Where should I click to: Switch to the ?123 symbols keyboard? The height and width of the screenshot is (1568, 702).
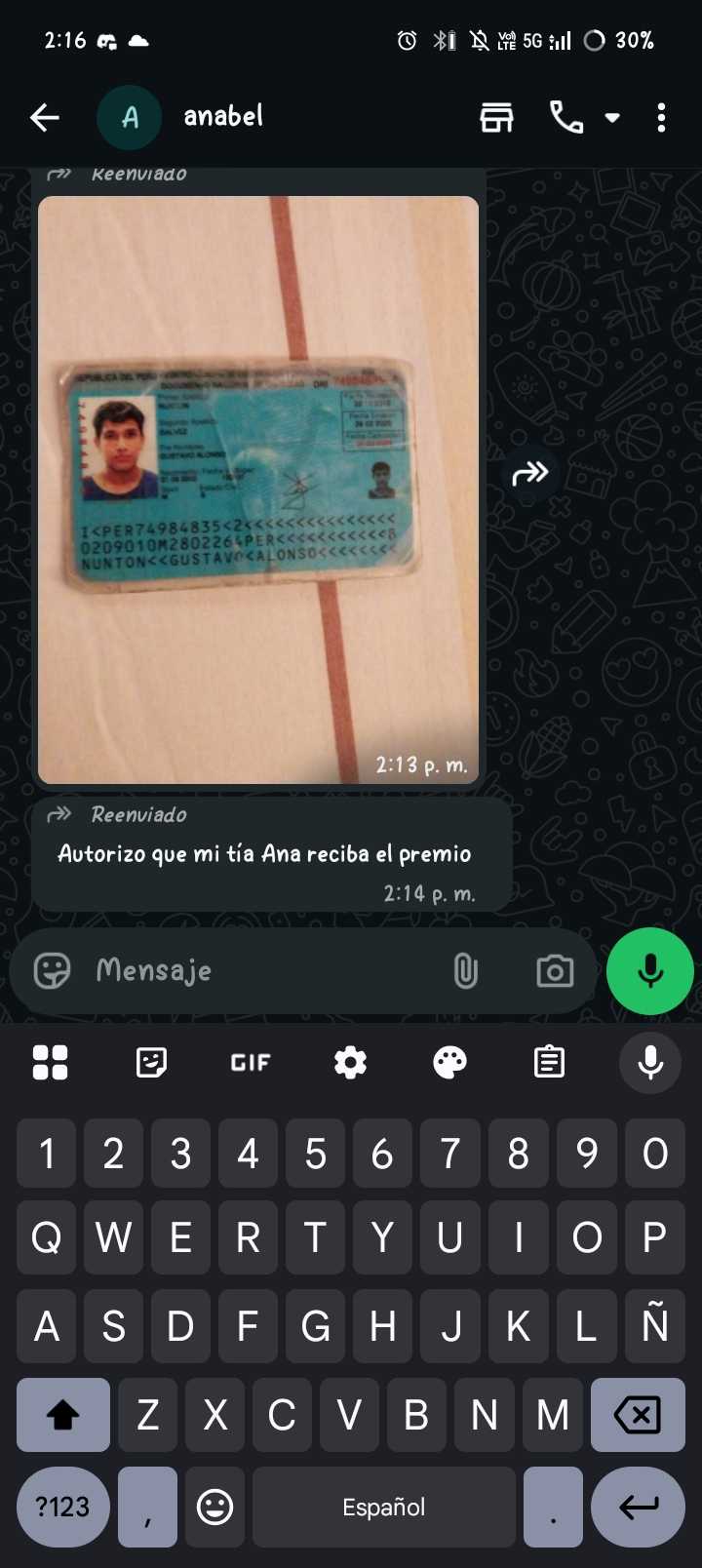(62, 1507)
